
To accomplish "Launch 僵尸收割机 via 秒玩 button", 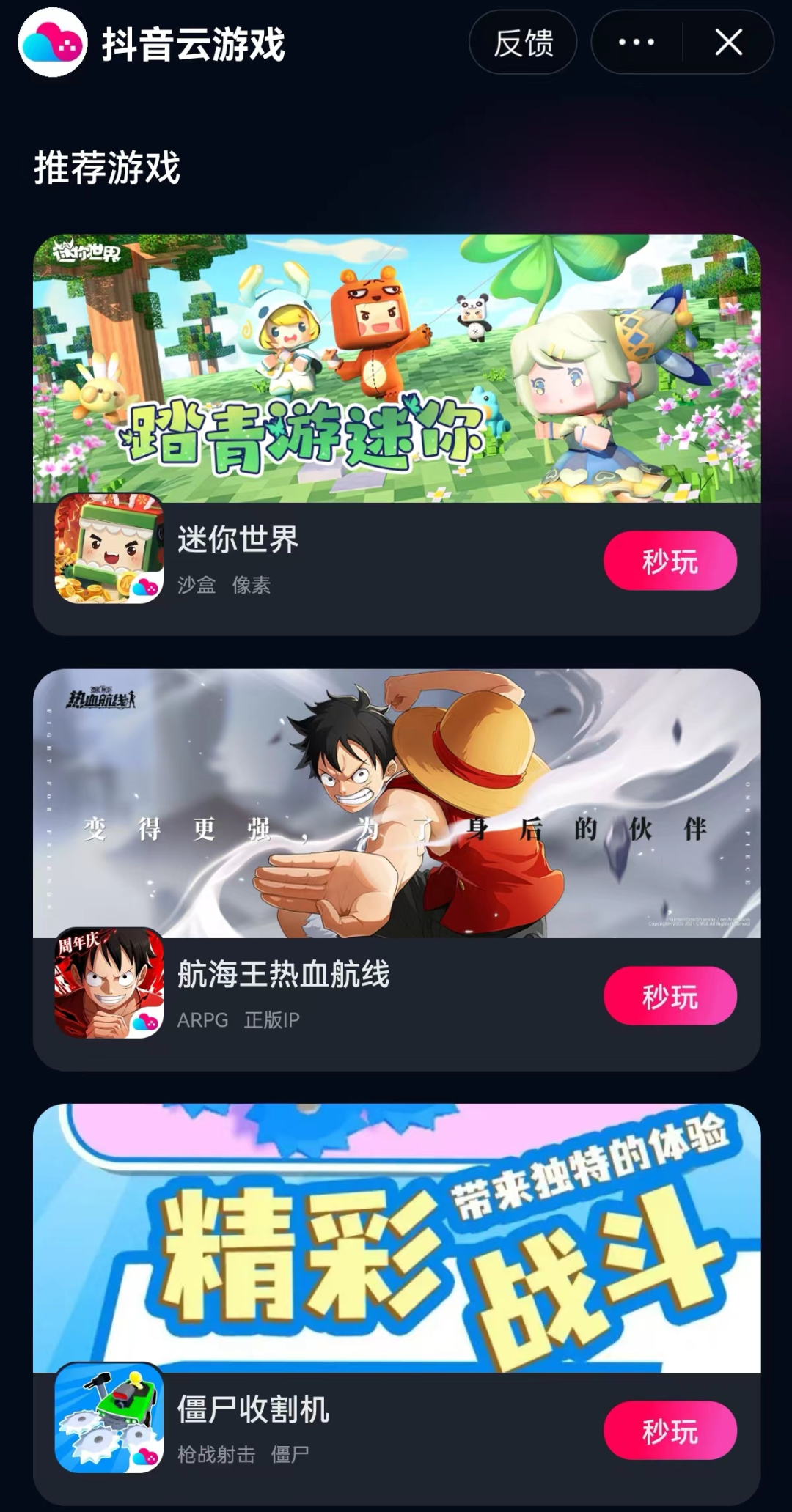I will pyautogui.click(x=670, y=1431).
